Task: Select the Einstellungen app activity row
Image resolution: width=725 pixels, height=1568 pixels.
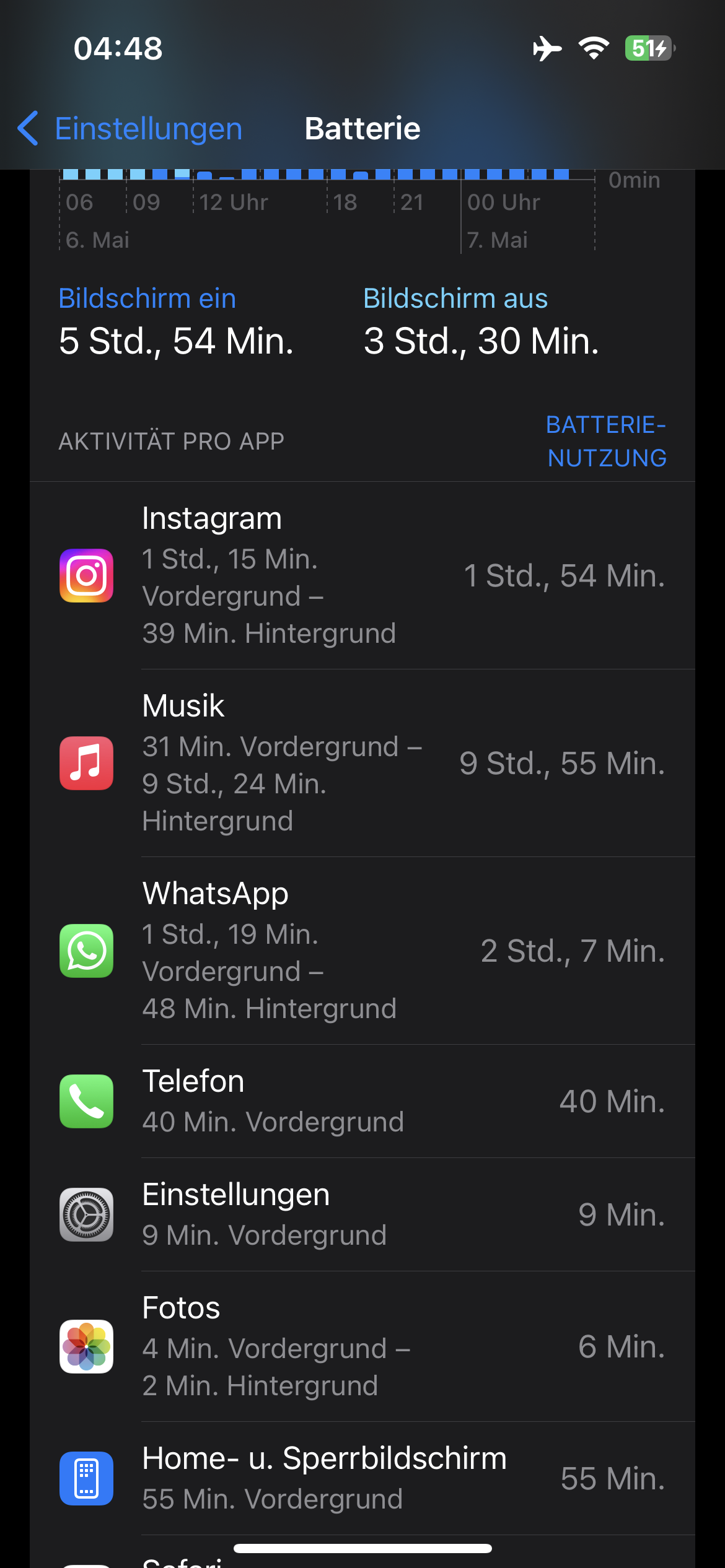Action: tap(362, 1215)
